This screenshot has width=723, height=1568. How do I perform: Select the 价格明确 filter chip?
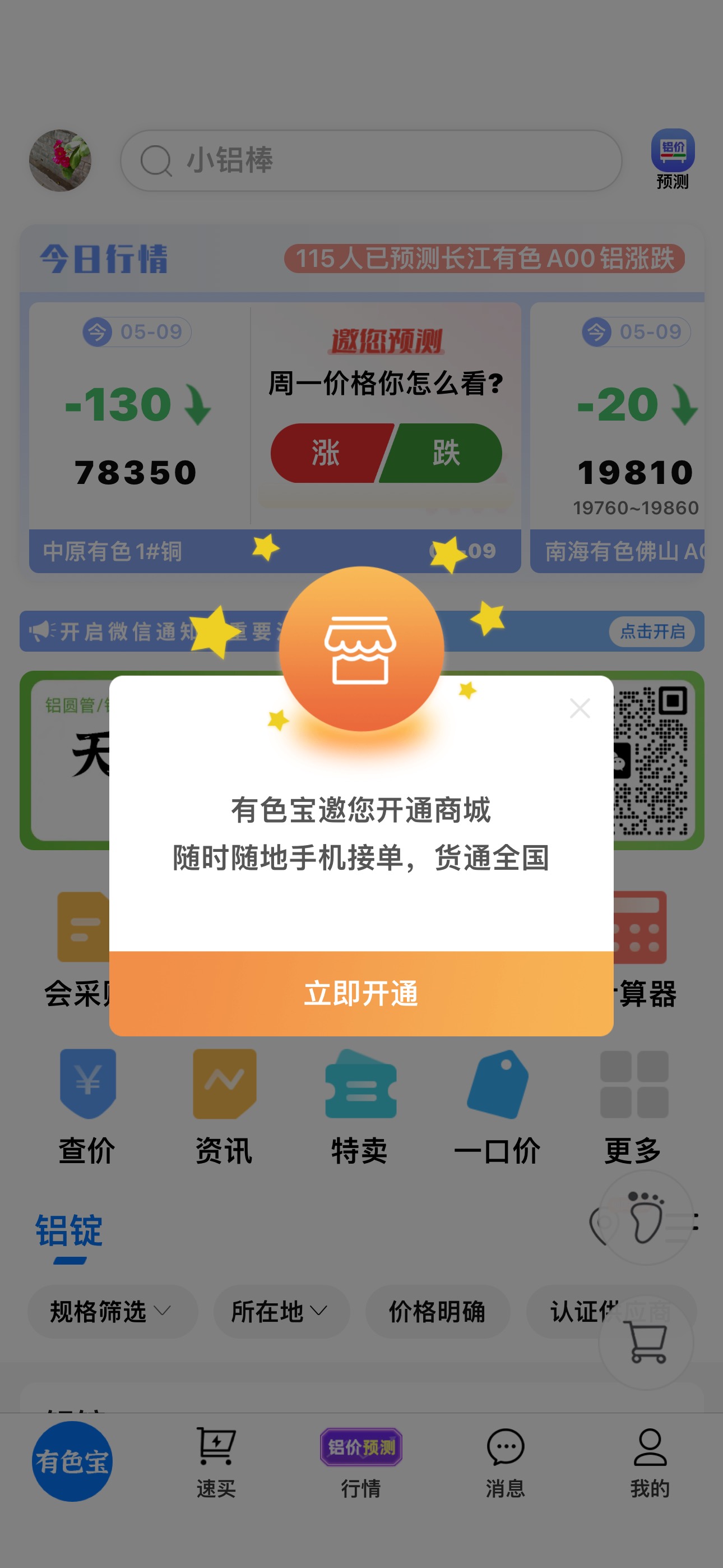pyautogui.click(x=437, y=1311)
